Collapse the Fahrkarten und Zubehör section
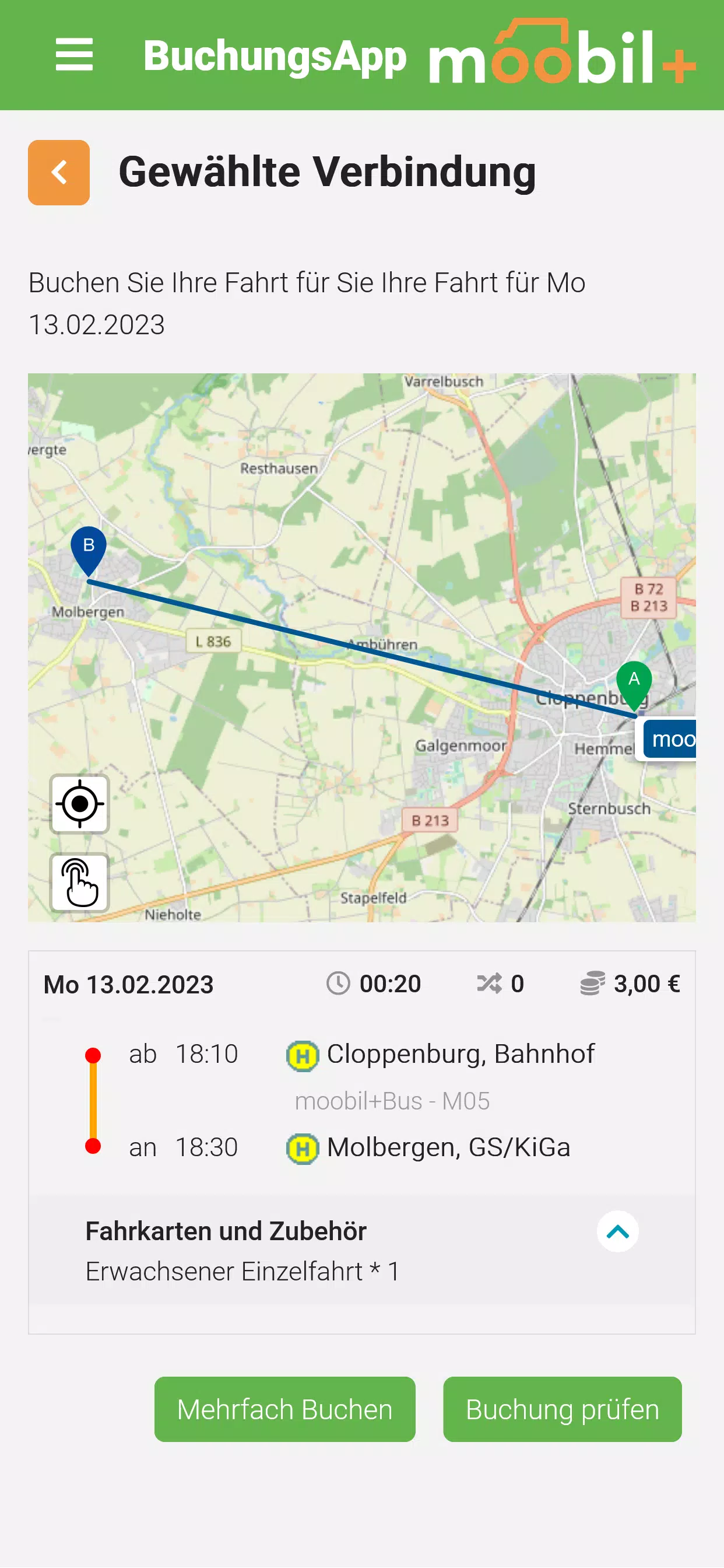Screen dimensions: 724x1568 tap(618, 1231)
